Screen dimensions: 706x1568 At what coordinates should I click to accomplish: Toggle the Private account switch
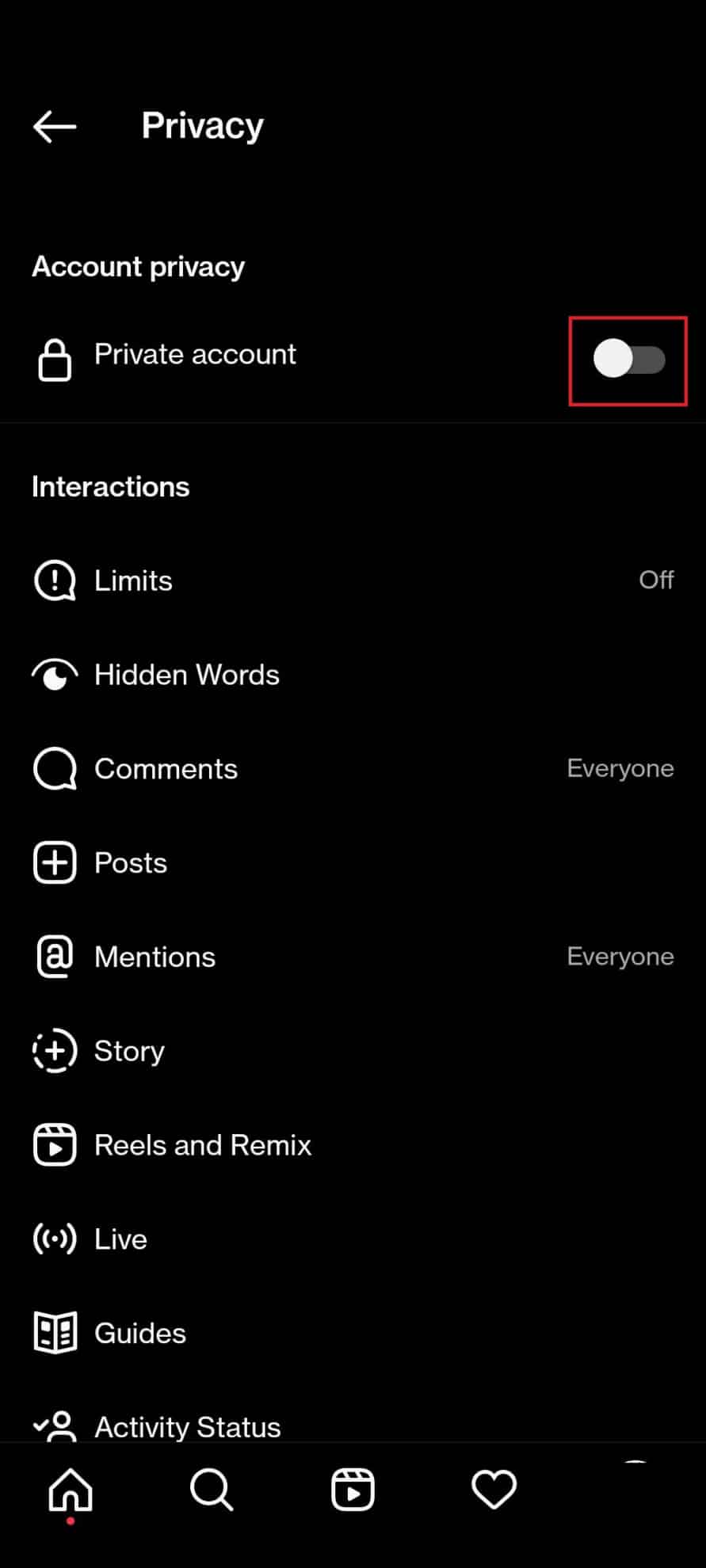628,360
